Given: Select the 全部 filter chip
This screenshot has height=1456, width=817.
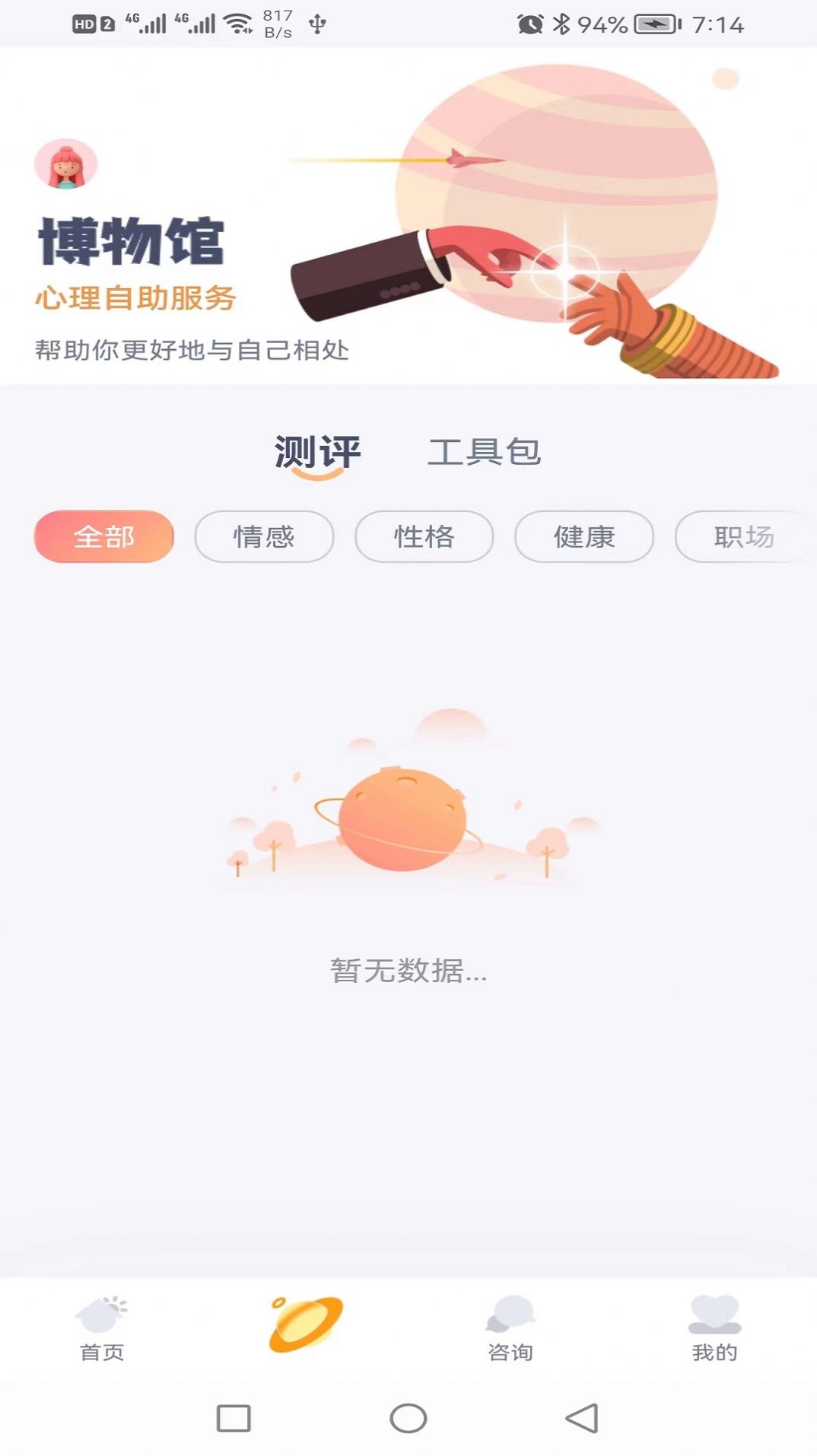Looking at the screenshot, I should (104, 536).
